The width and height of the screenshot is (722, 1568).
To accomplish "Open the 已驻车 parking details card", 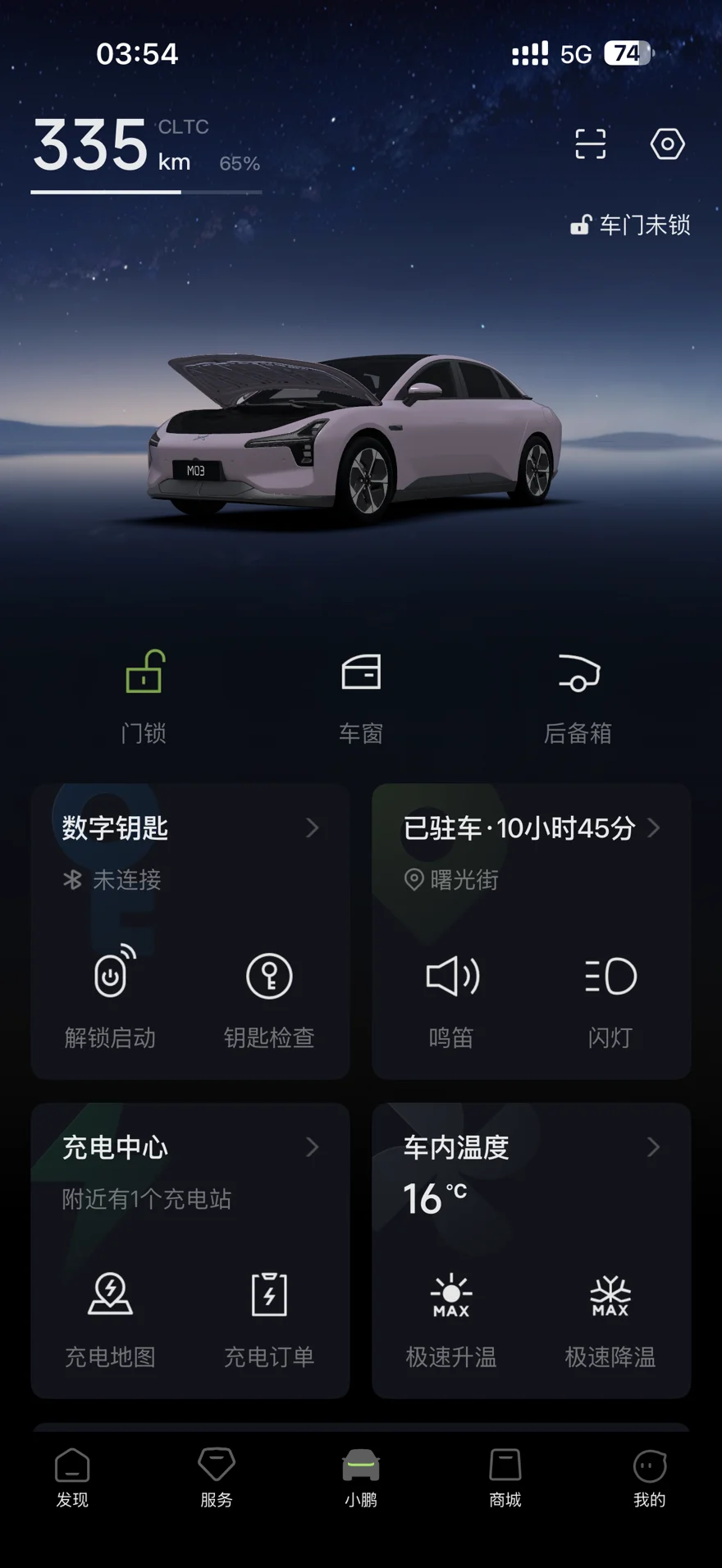I will click(x=531, y=828).
